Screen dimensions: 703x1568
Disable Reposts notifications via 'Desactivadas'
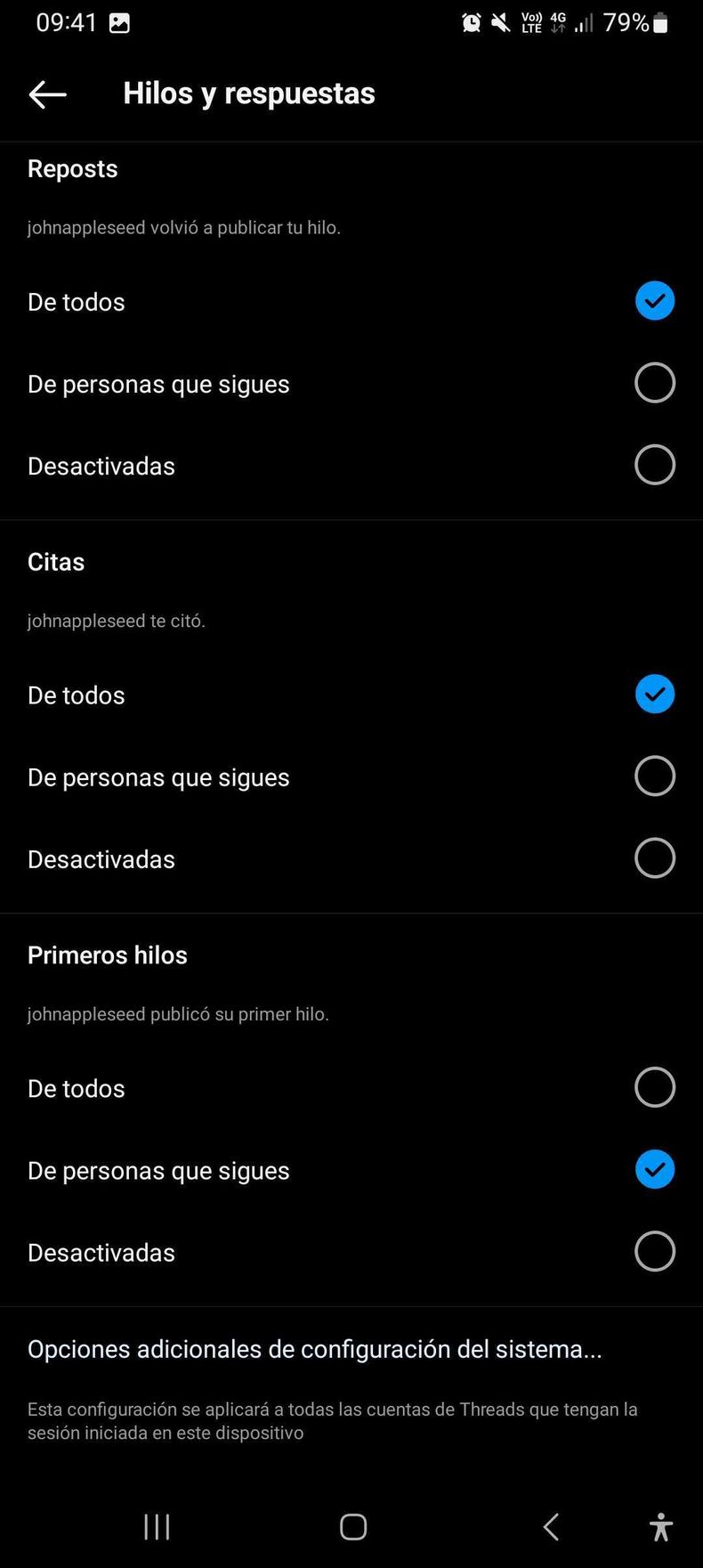[x=654, y=465]
